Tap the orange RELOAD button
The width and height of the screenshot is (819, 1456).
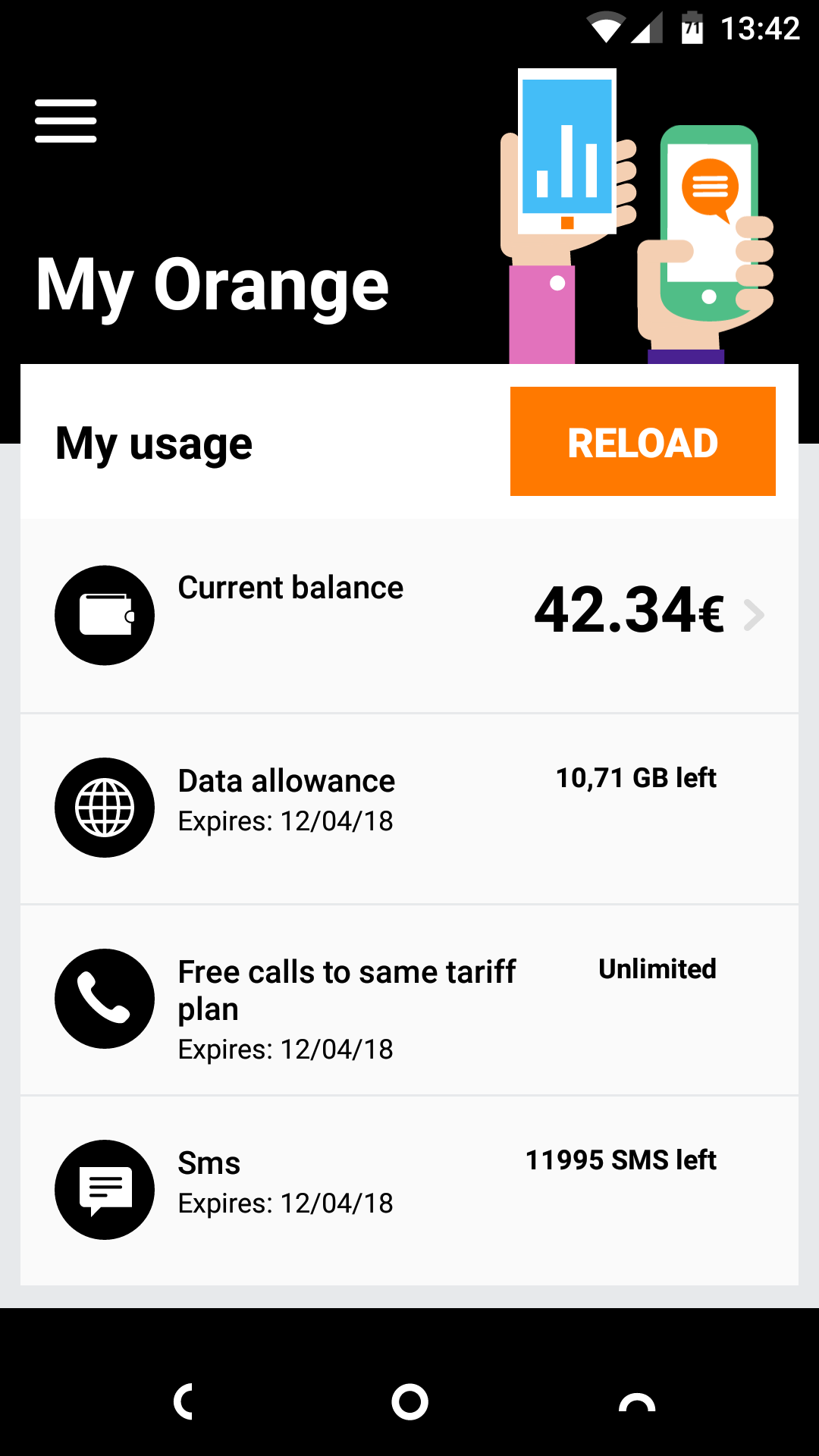(642, 441)
